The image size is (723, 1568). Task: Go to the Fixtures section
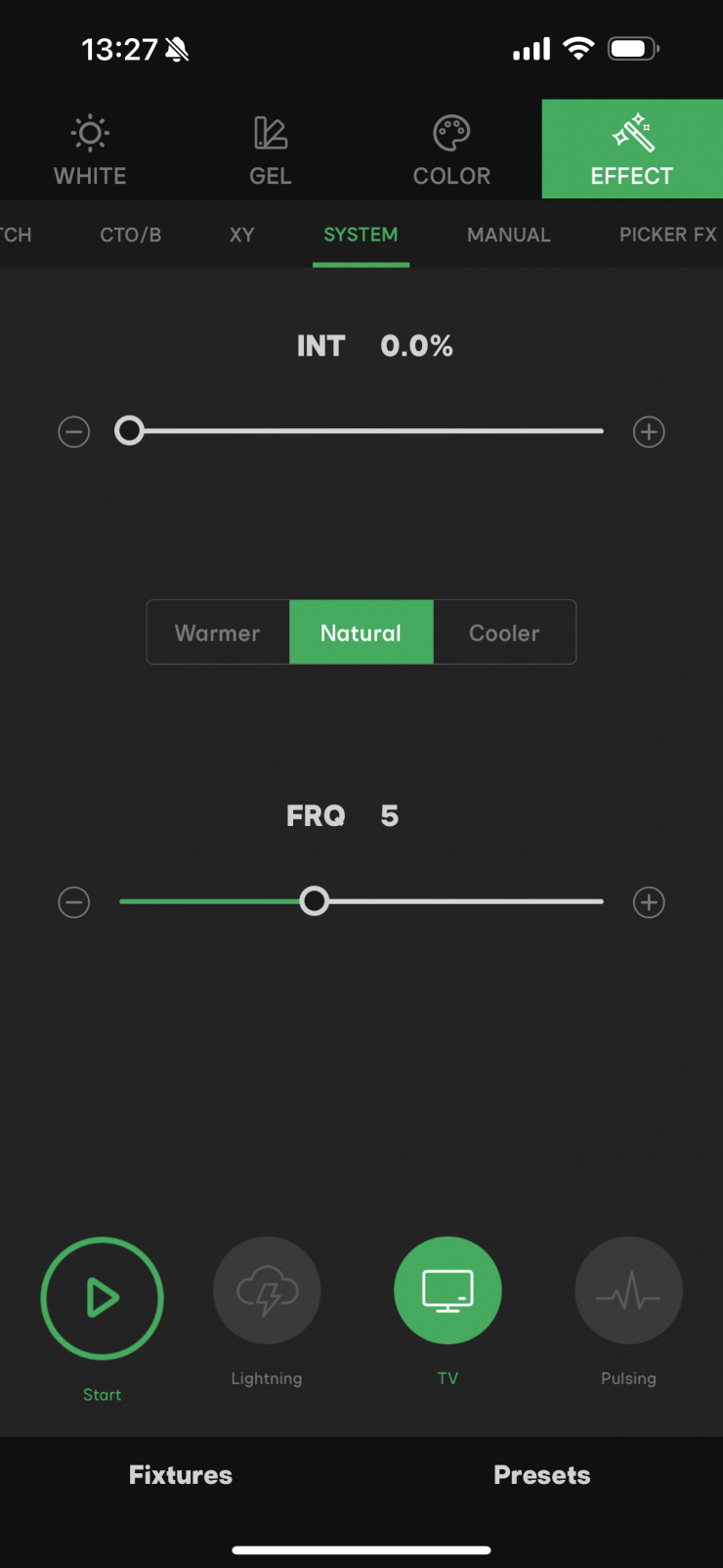coord(181,1475)
